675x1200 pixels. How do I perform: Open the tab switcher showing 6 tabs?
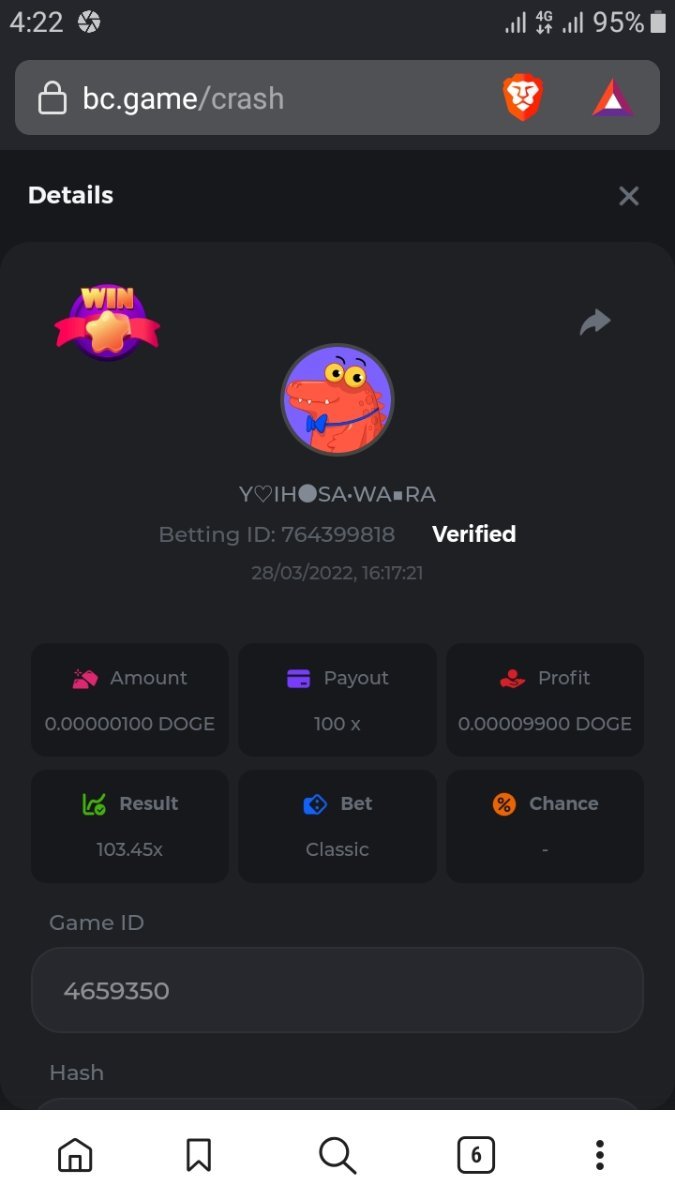[476, 1155]
